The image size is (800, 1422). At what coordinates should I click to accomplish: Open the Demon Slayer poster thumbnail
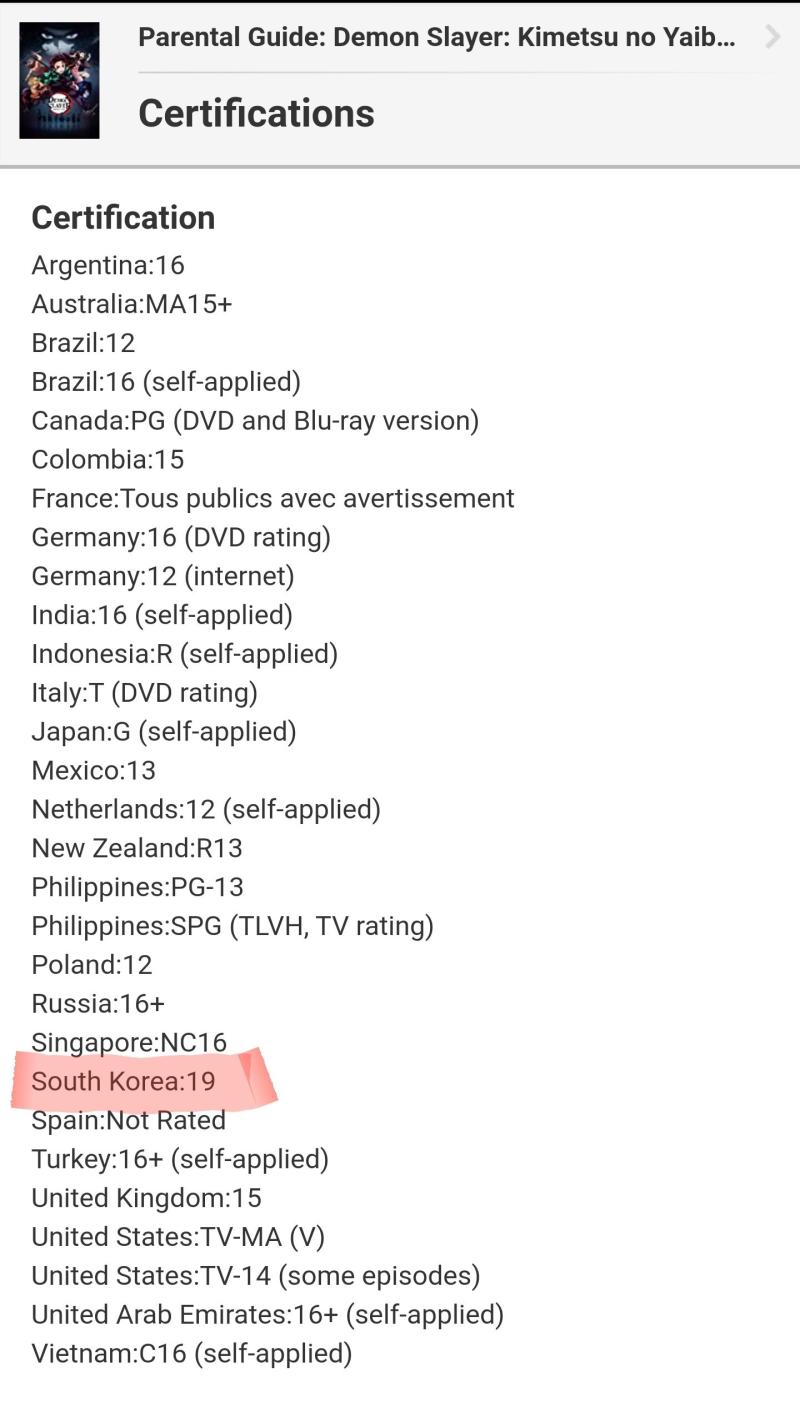59,80
